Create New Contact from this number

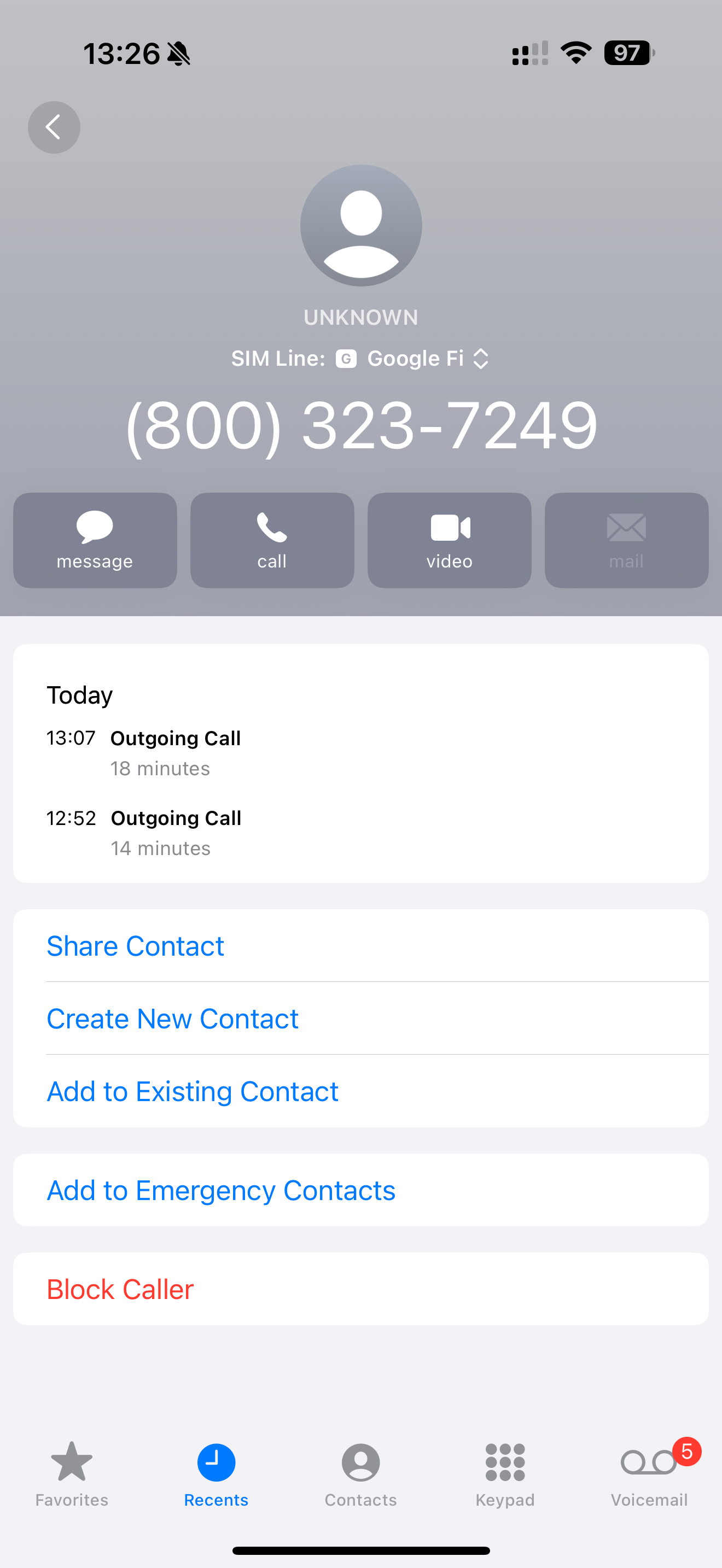[172, 1019]
